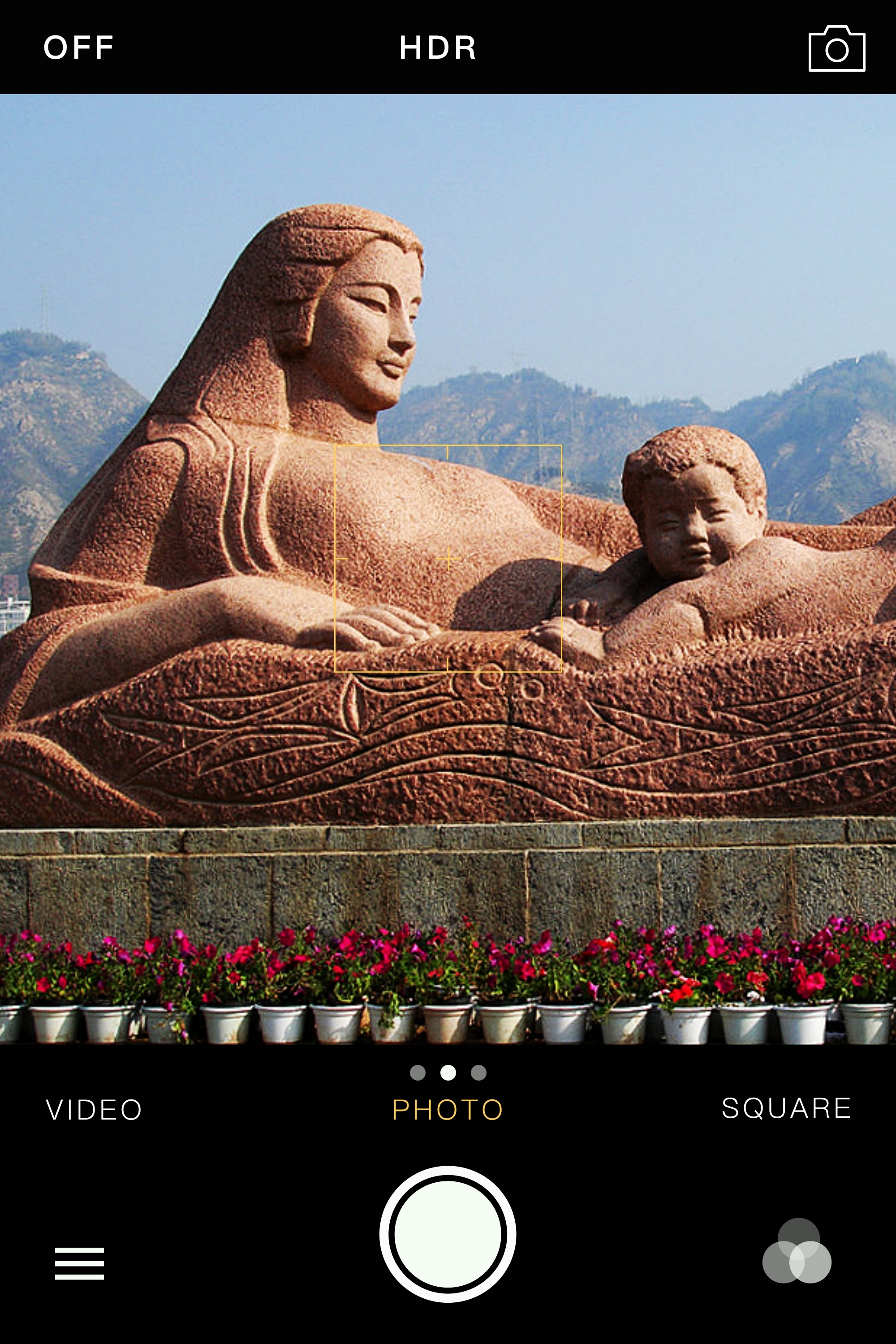Toggle the flash OFF setting
Screen dimensions: 896x1344
coord(79,47)
